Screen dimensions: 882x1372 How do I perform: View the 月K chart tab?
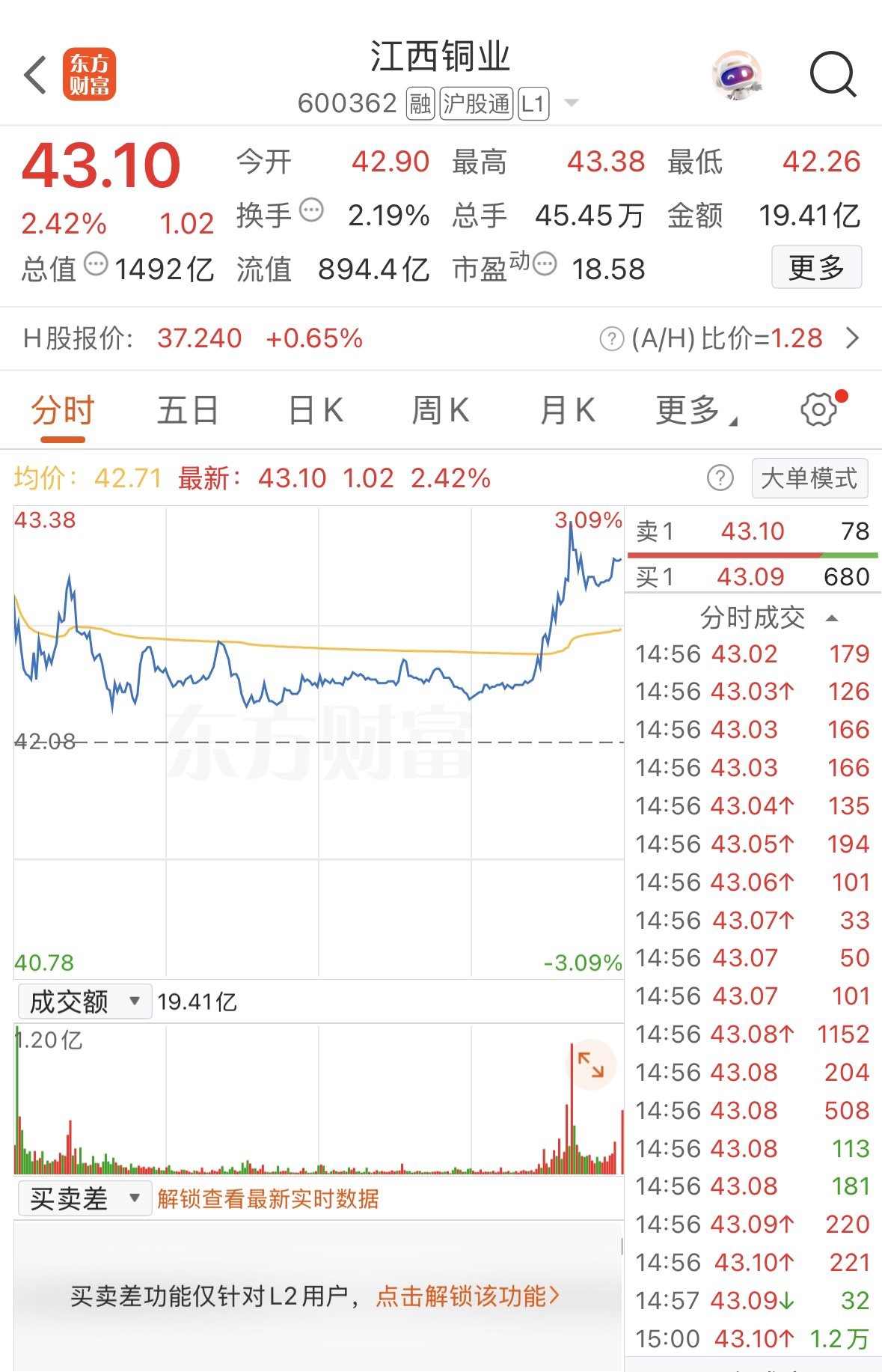(567, 411)
